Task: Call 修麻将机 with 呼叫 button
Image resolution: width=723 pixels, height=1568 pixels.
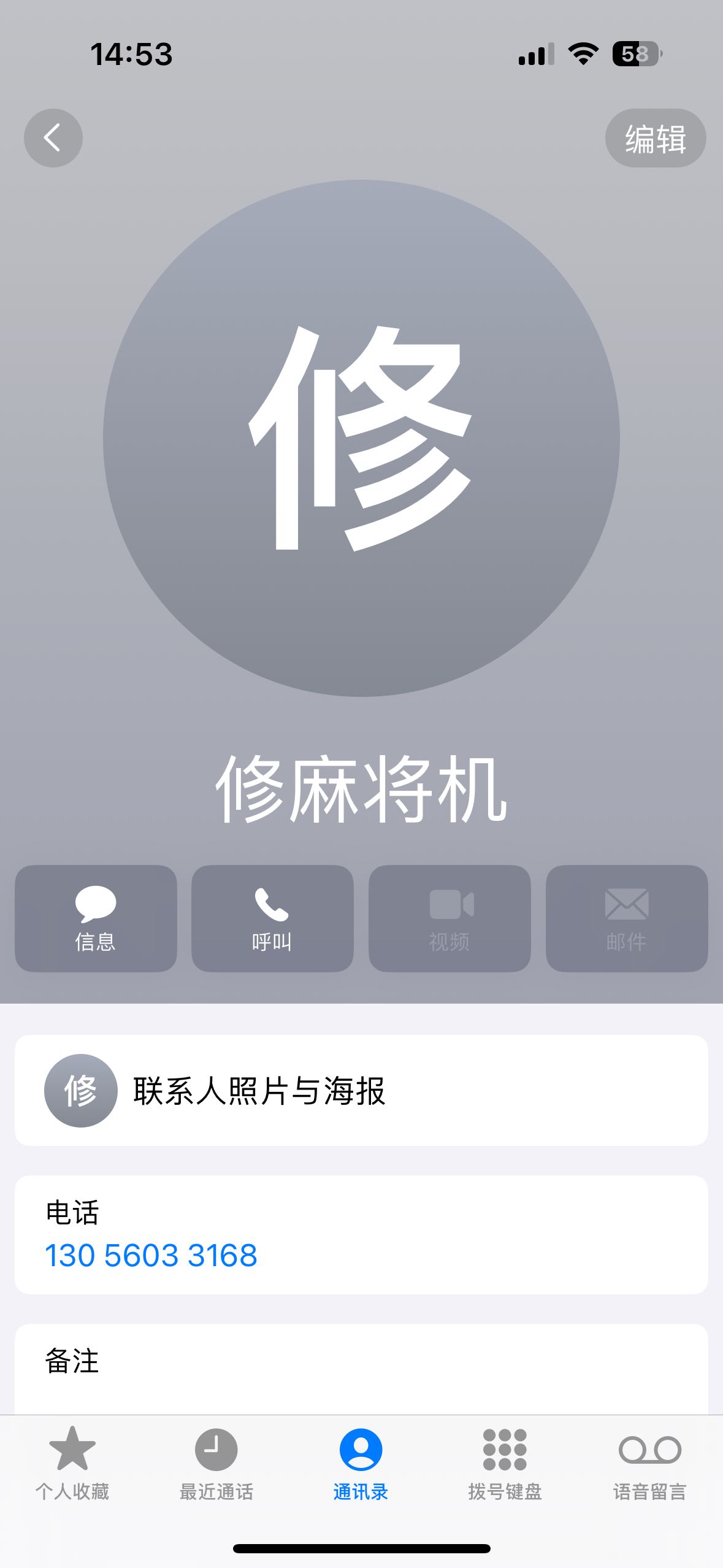Action: (x=272, y=918)
